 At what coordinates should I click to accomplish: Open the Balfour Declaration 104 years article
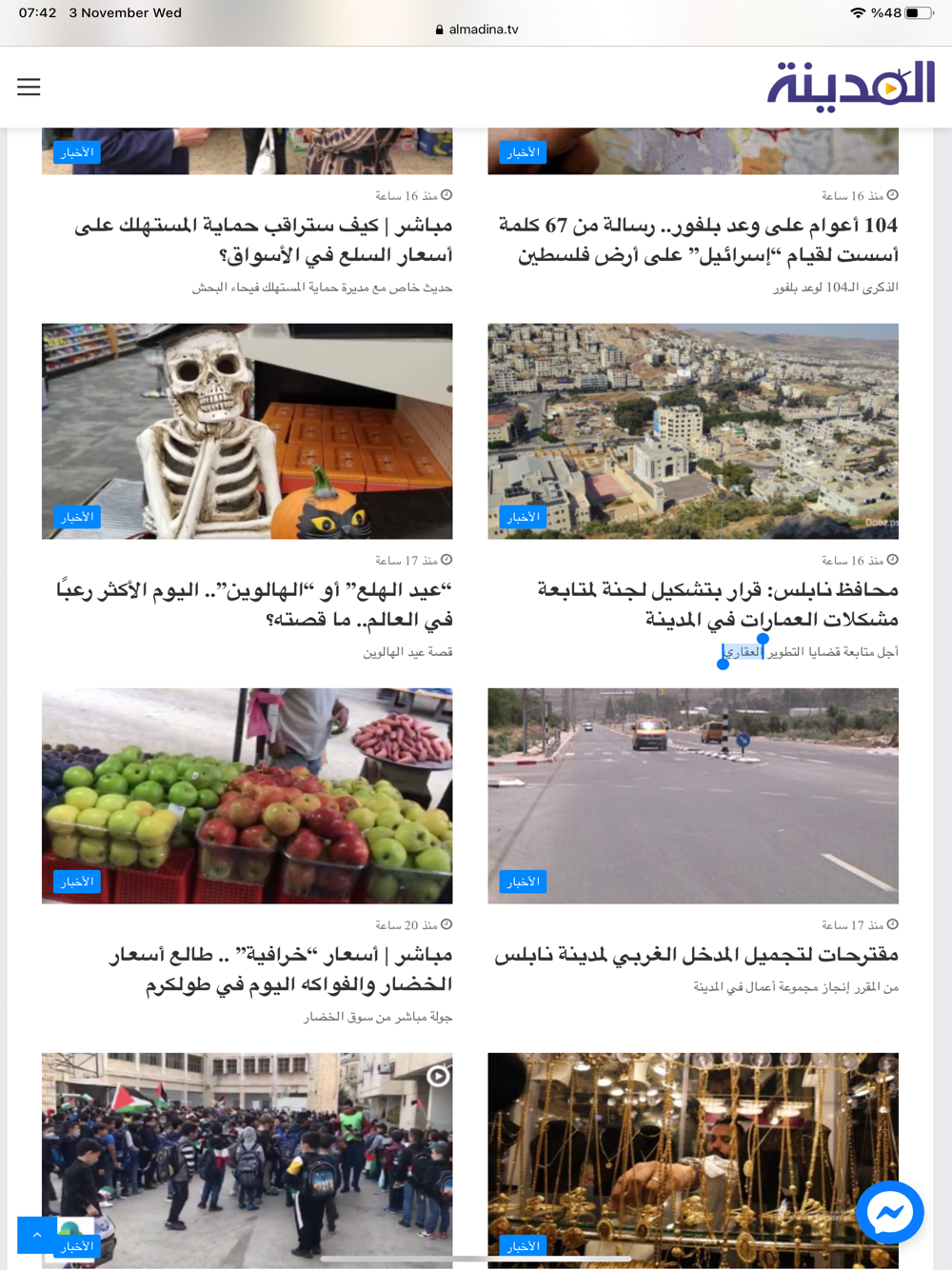[x=698, y=240]
